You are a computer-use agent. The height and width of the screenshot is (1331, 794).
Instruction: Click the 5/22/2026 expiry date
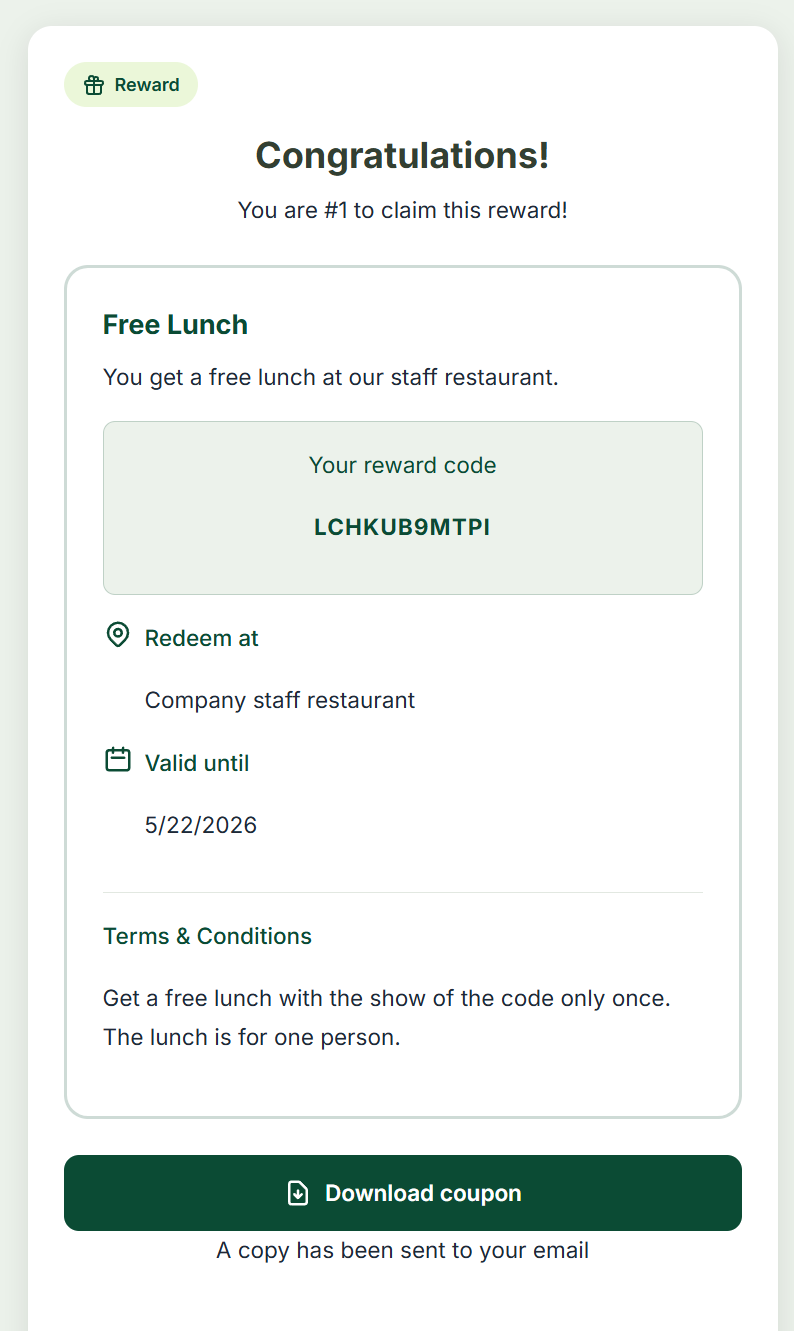(x=200, y=825)
